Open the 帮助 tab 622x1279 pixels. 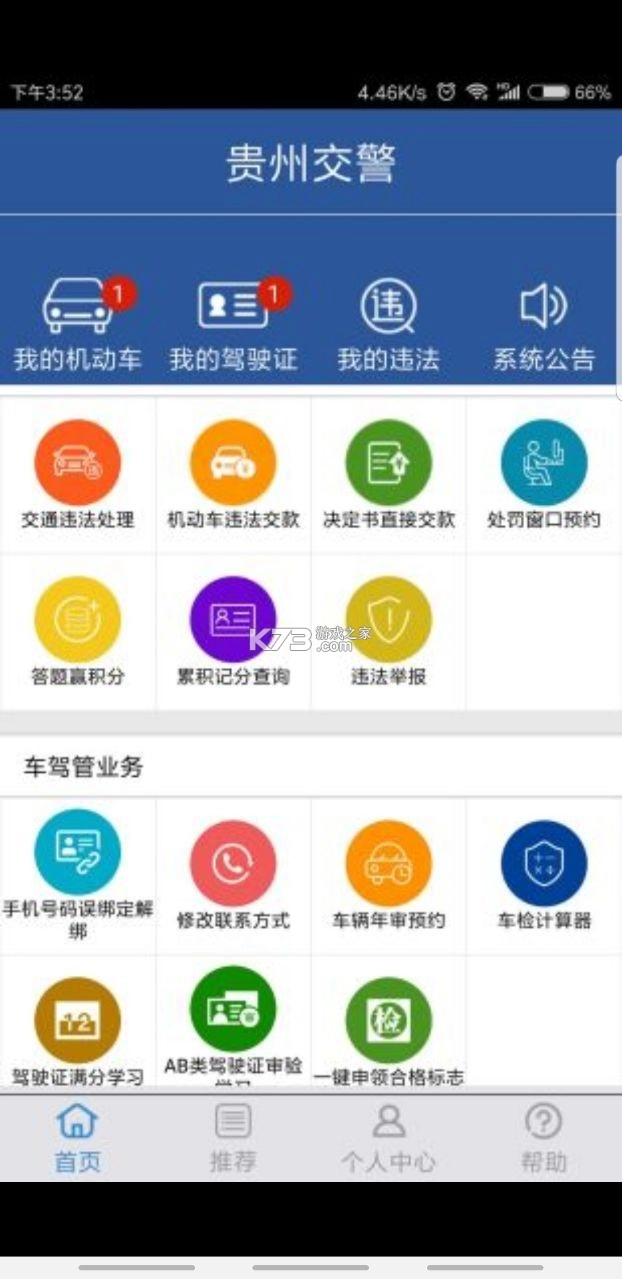click(x=543, y=1138)
